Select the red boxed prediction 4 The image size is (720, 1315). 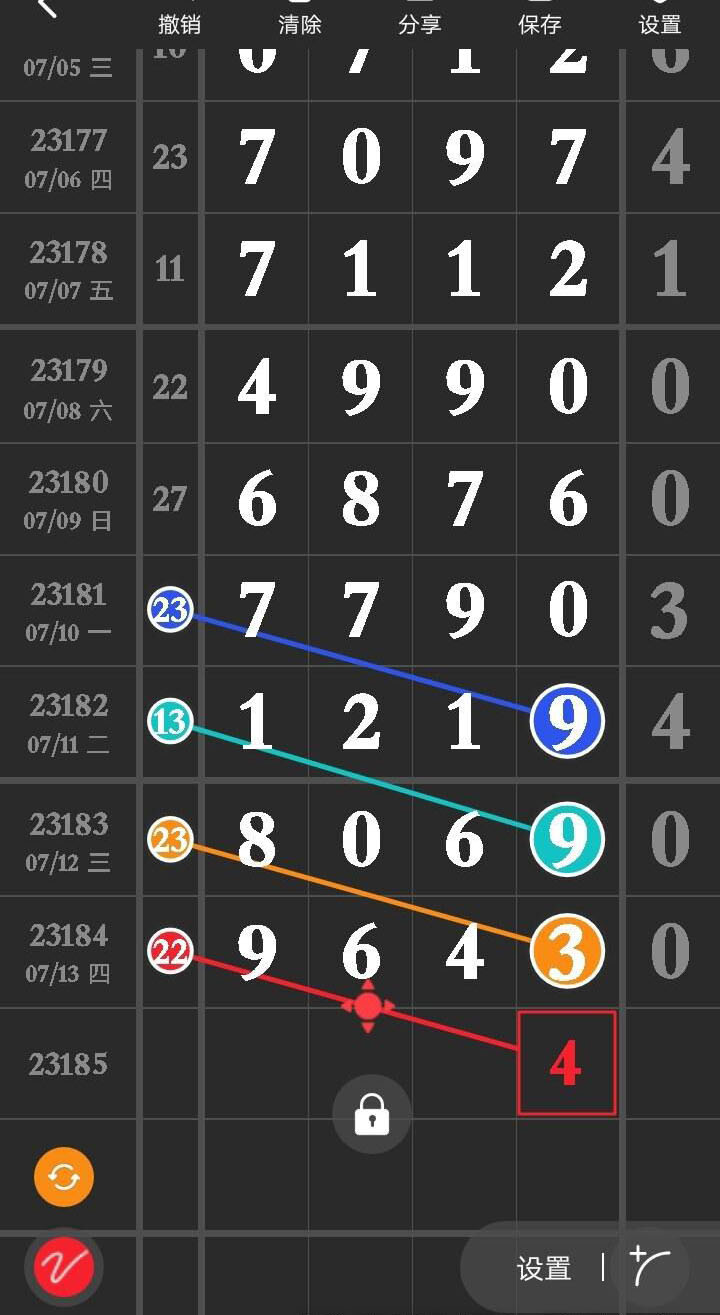[x=566, y=1063]
